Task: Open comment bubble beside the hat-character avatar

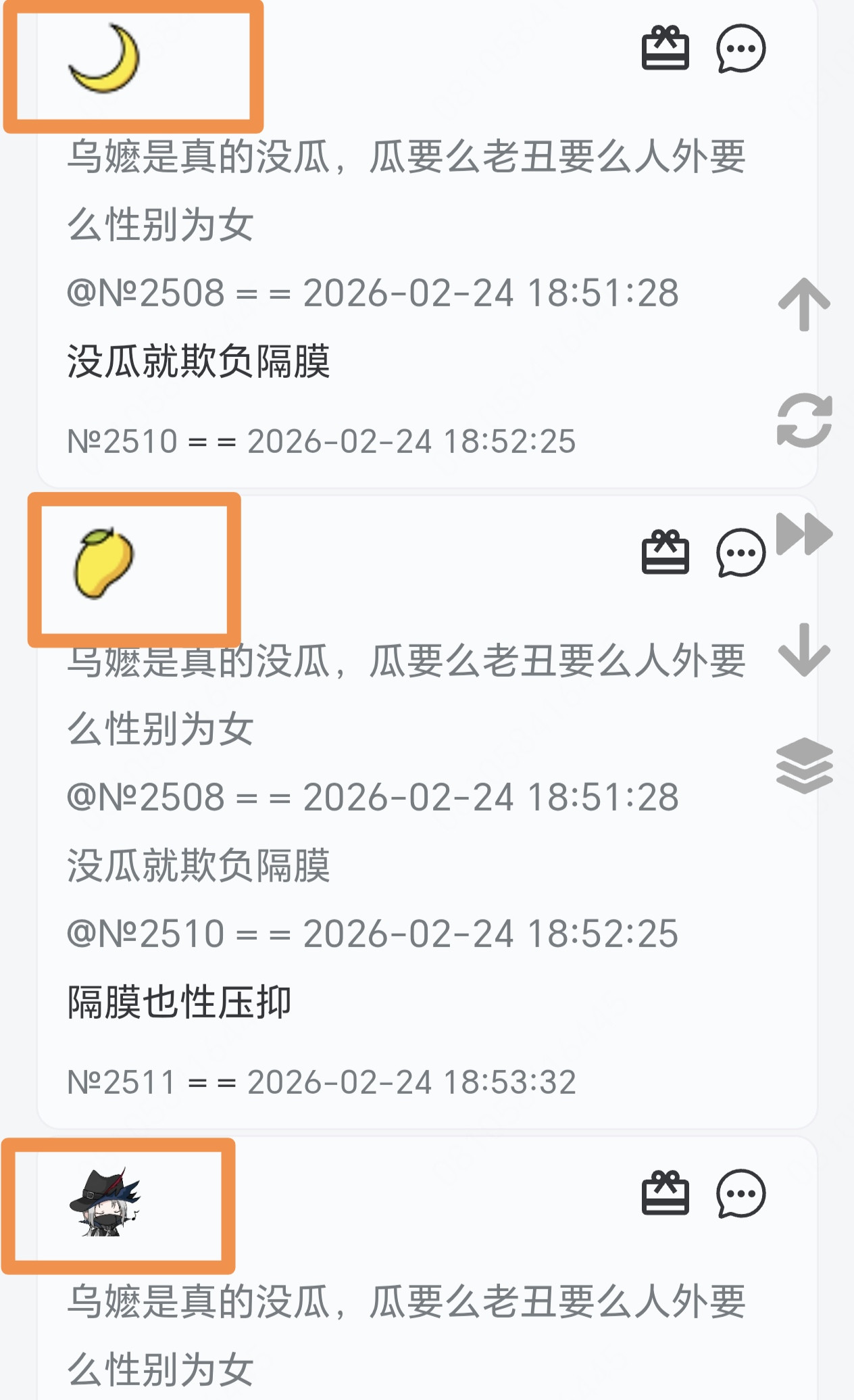Action: click(x=740, y=1193)
